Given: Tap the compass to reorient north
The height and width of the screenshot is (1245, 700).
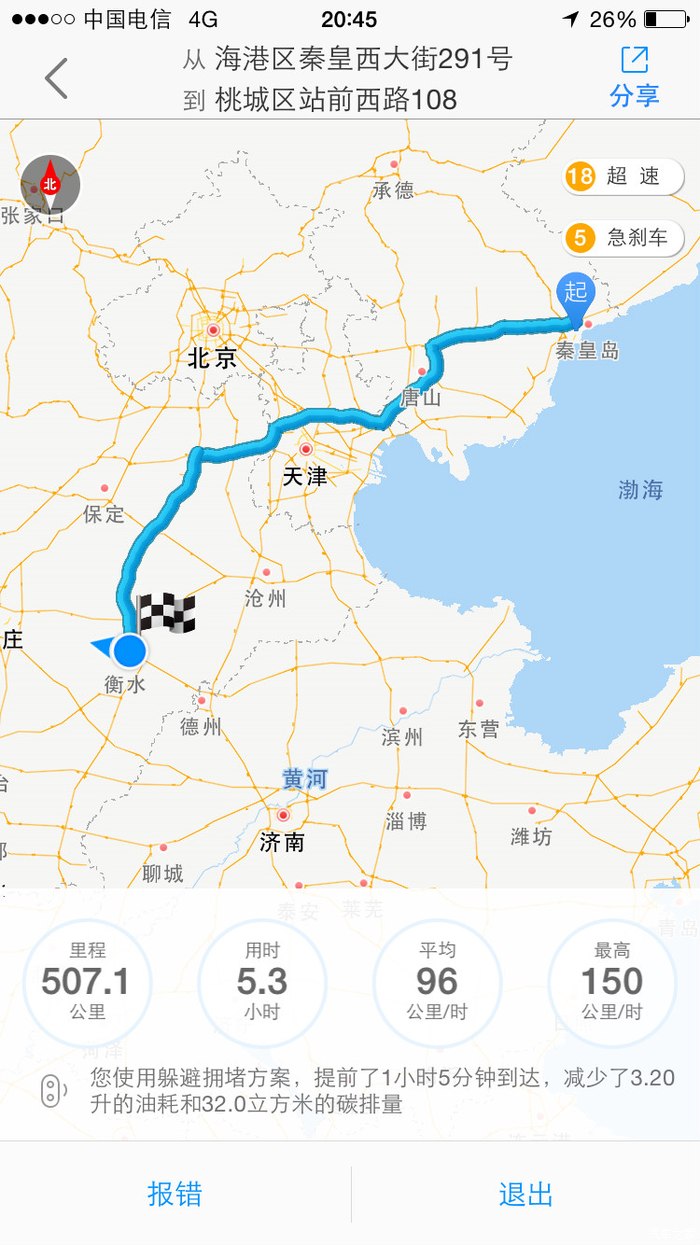Looking at the screenshot, I should pyautogui.click(x=50, y=183).
